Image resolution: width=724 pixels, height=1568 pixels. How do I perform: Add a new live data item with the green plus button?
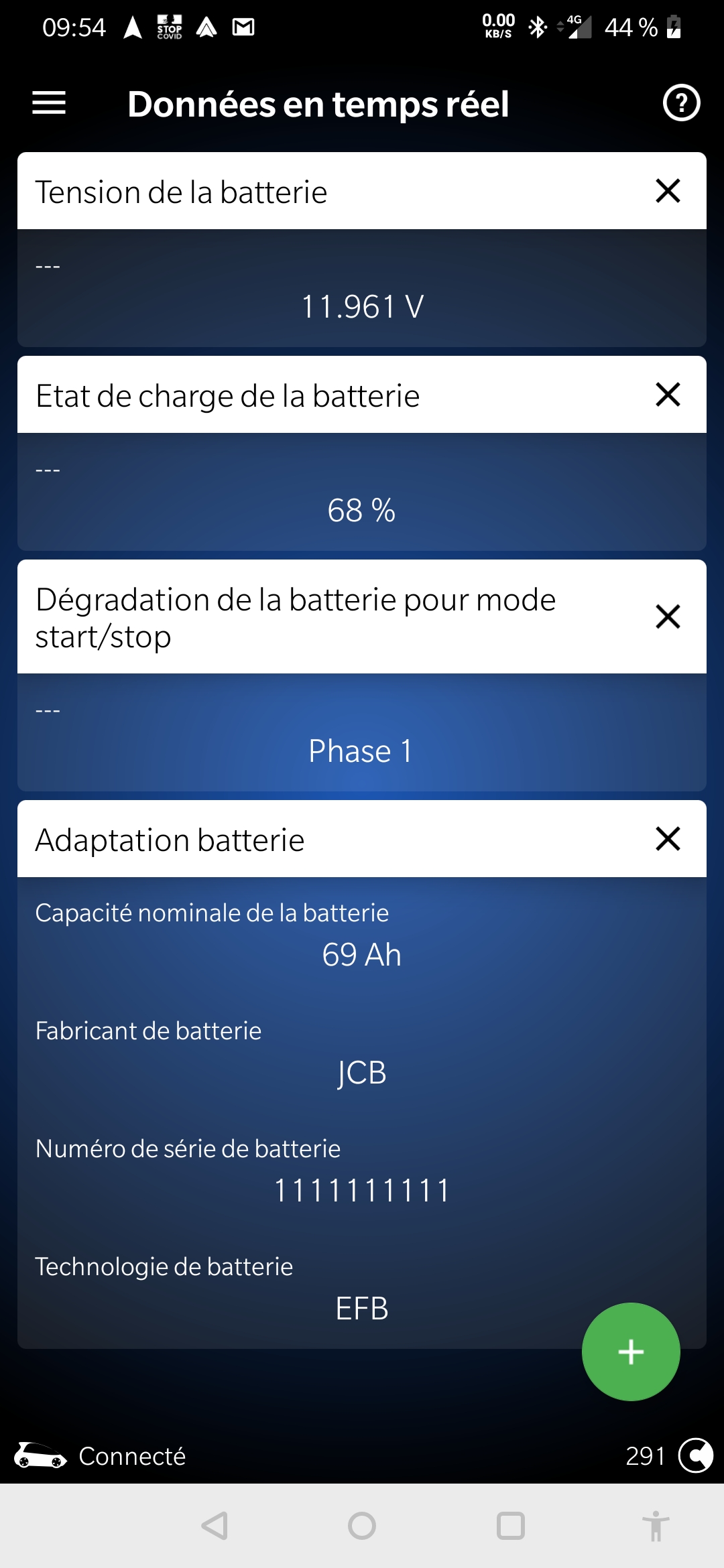click(x=631, y=1352)
